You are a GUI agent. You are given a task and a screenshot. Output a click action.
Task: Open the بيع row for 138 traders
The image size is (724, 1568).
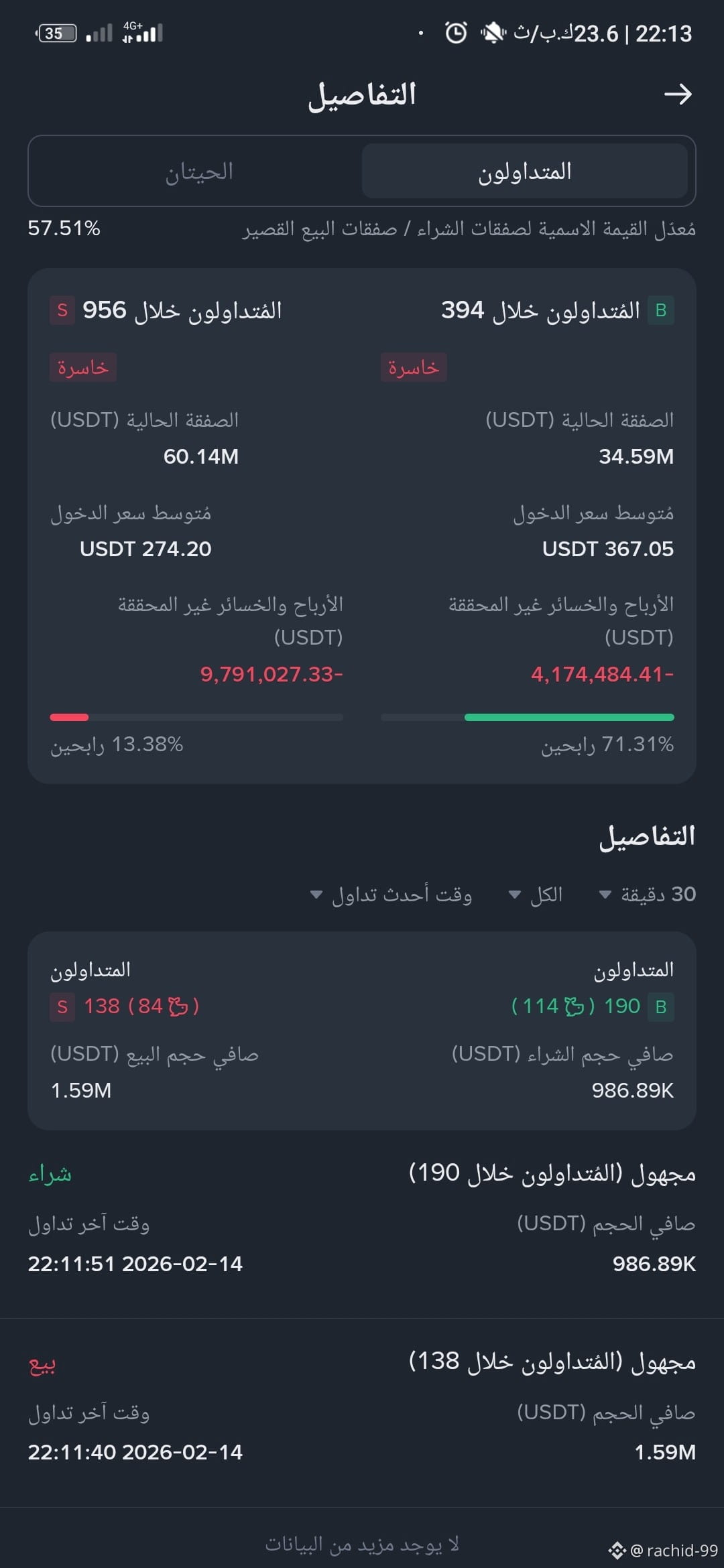click(x=362, y=1407)
